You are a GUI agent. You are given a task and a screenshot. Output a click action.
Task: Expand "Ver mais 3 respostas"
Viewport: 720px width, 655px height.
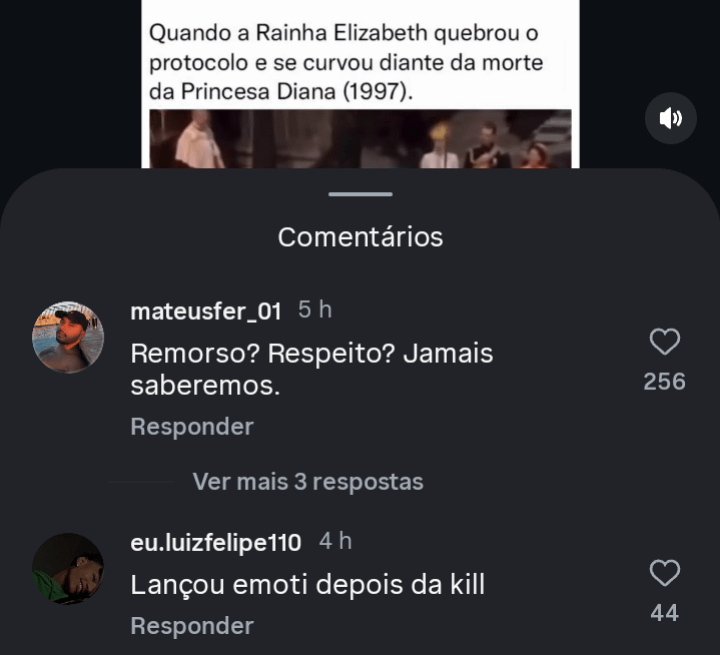[307, 482]
